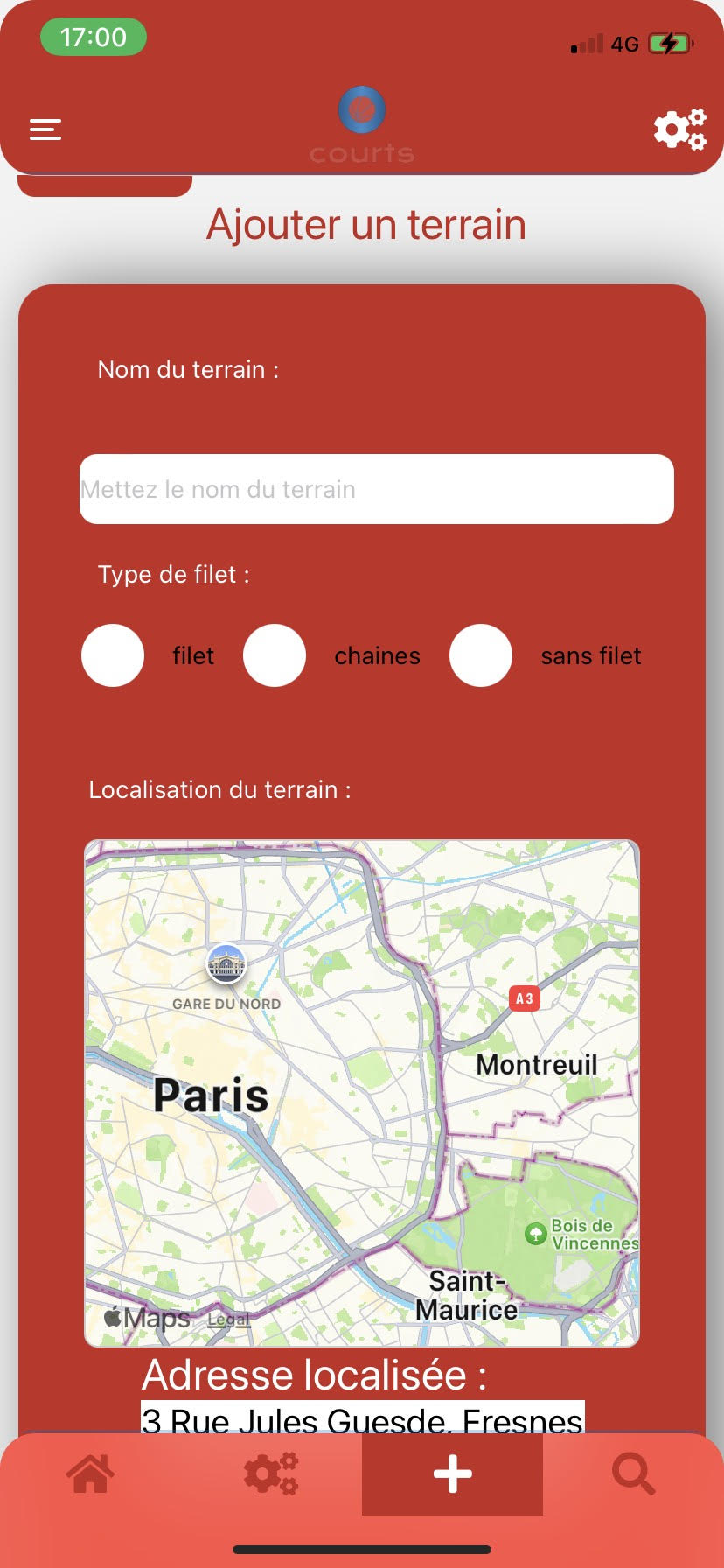724x1568 pixels.
Task: Click the Apple Maps logo
Action: click(x=145, y=1316)
